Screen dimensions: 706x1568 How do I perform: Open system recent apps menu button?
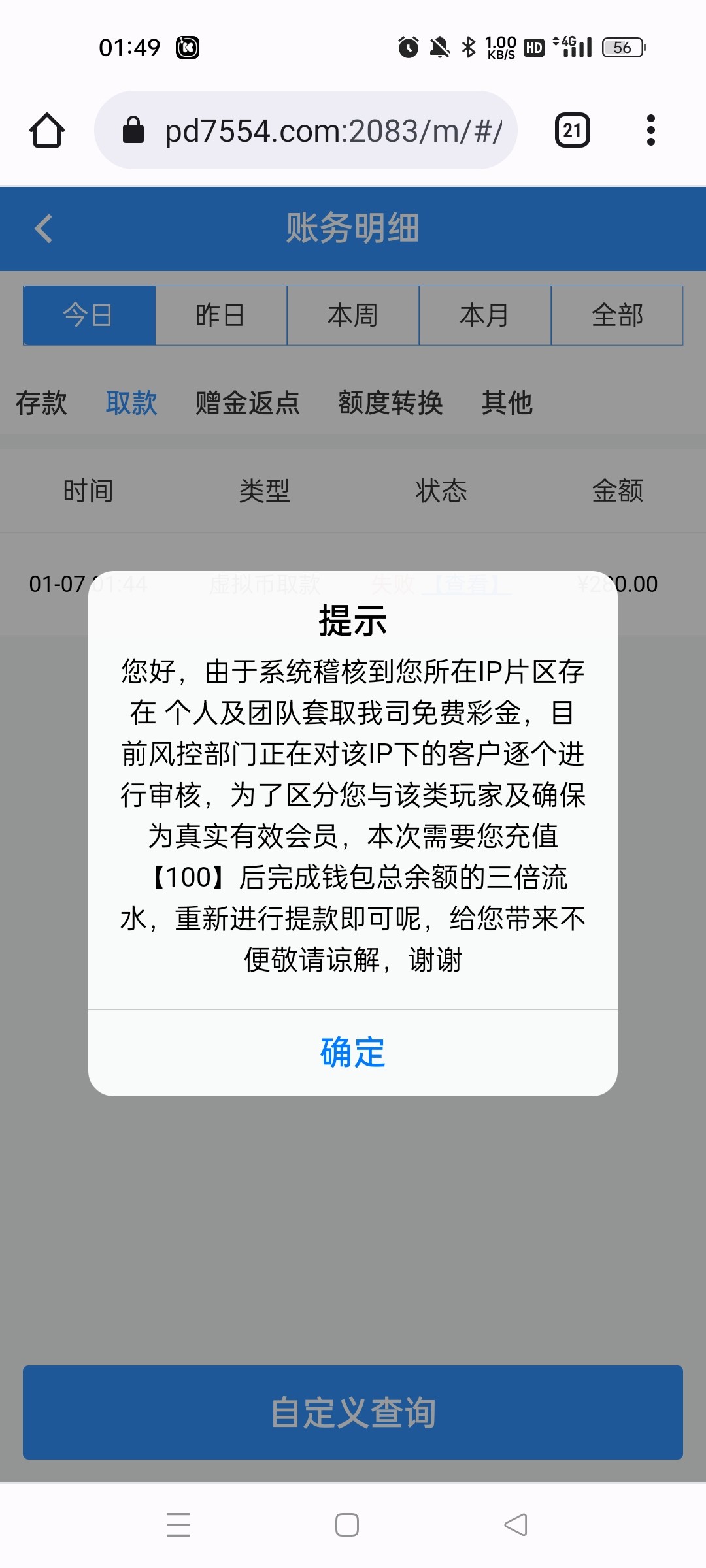(x=178, y=1525)
